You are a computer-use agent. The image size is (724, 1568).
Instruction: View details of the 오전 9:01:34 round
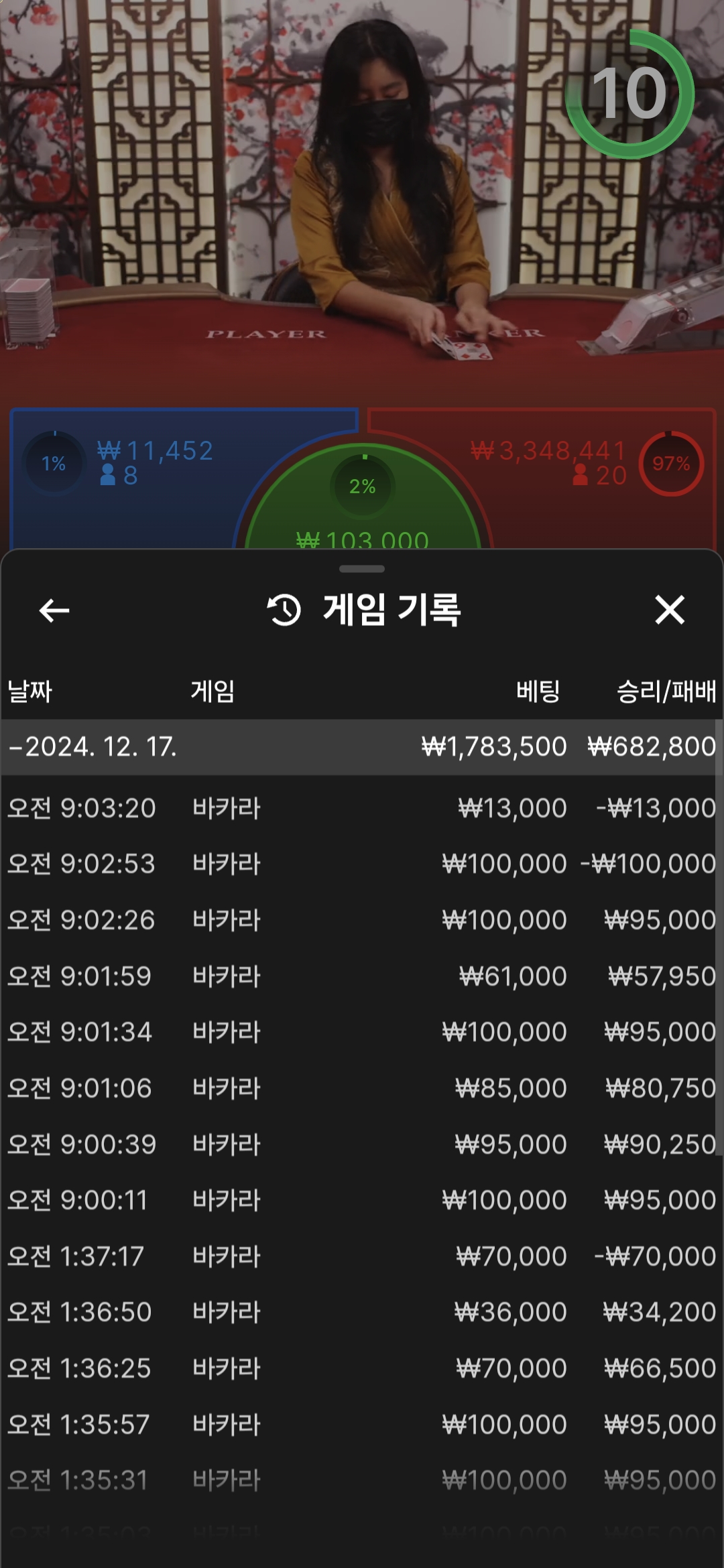point(362,1032)
